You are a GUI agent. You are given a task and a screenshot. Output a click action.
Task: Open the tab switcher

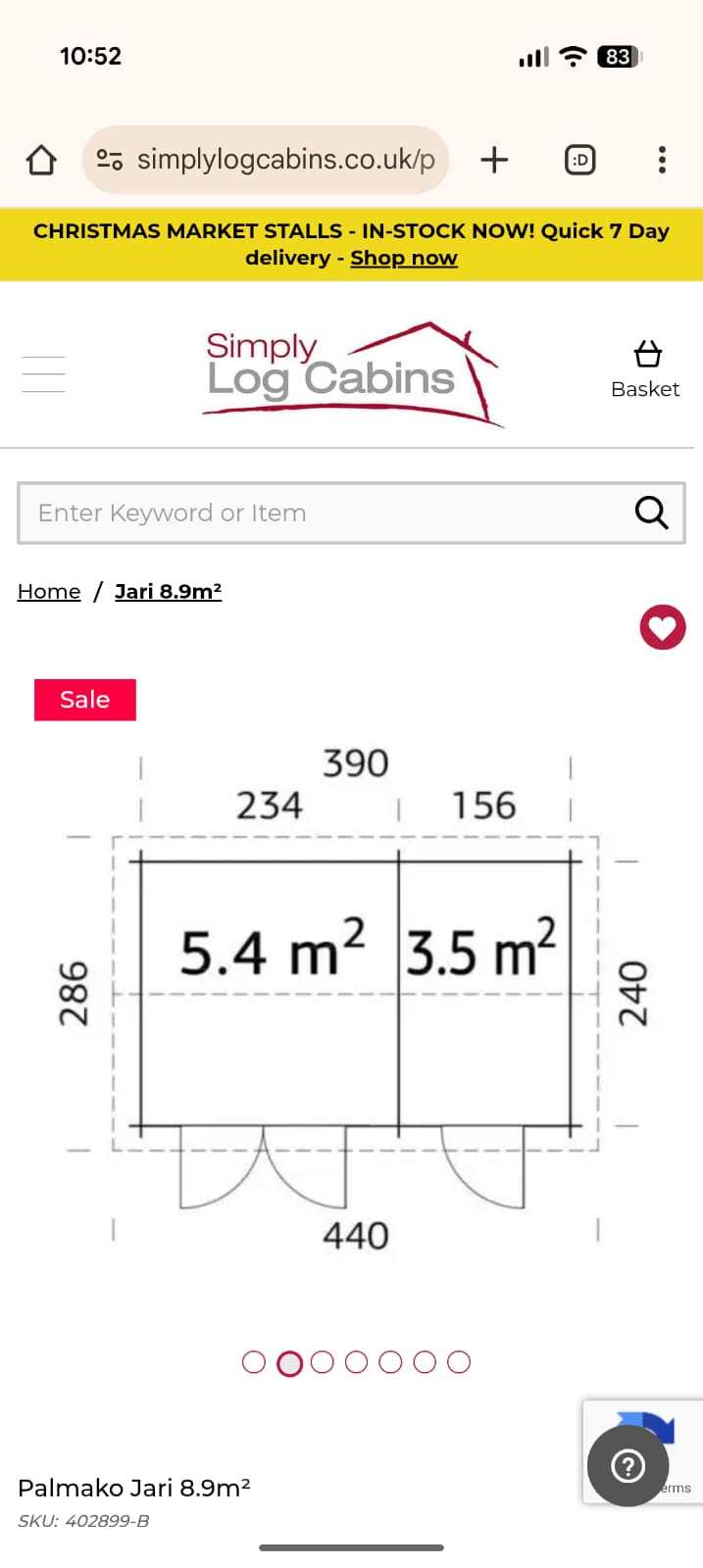(579, 160)
